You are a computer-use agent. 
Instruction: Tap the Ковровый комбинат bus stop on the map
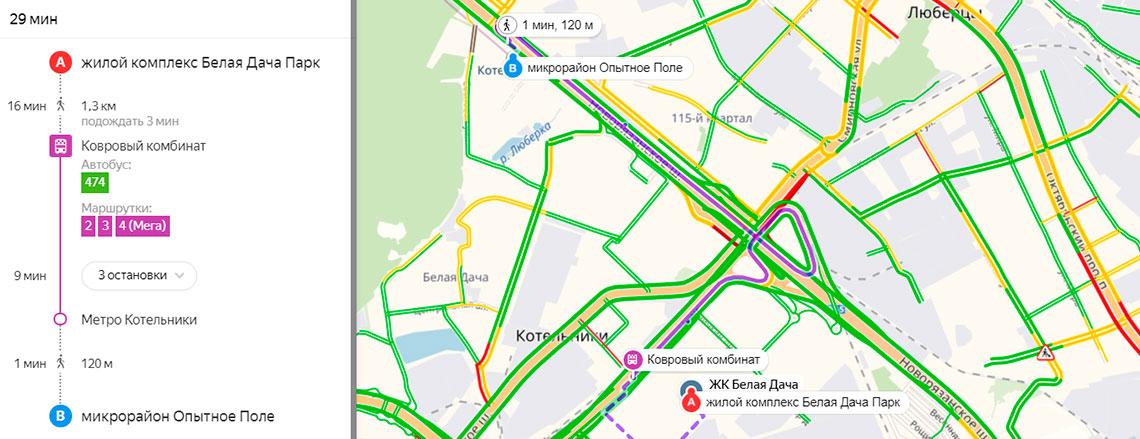point(632,359)
